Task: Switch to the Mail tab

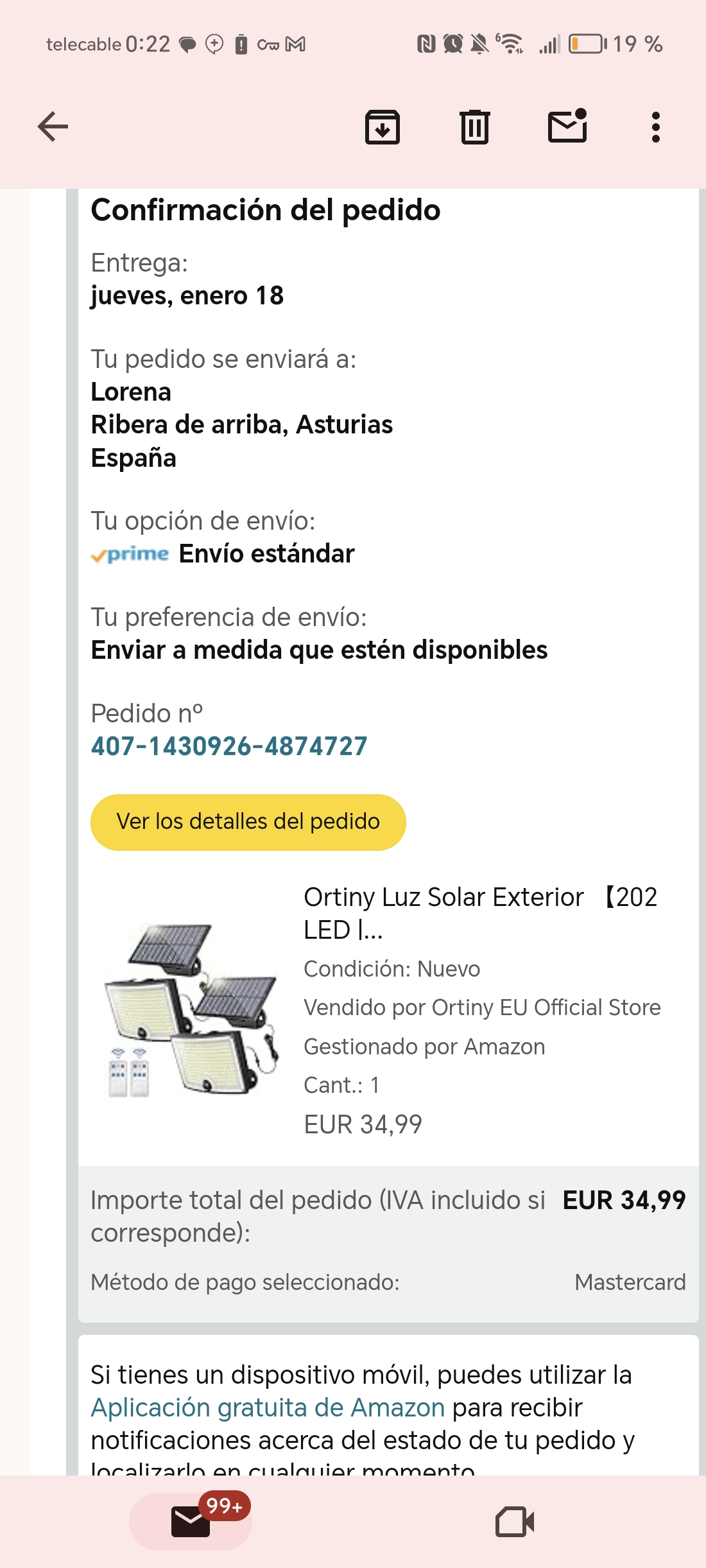Action: click(x=191, y=1521)
